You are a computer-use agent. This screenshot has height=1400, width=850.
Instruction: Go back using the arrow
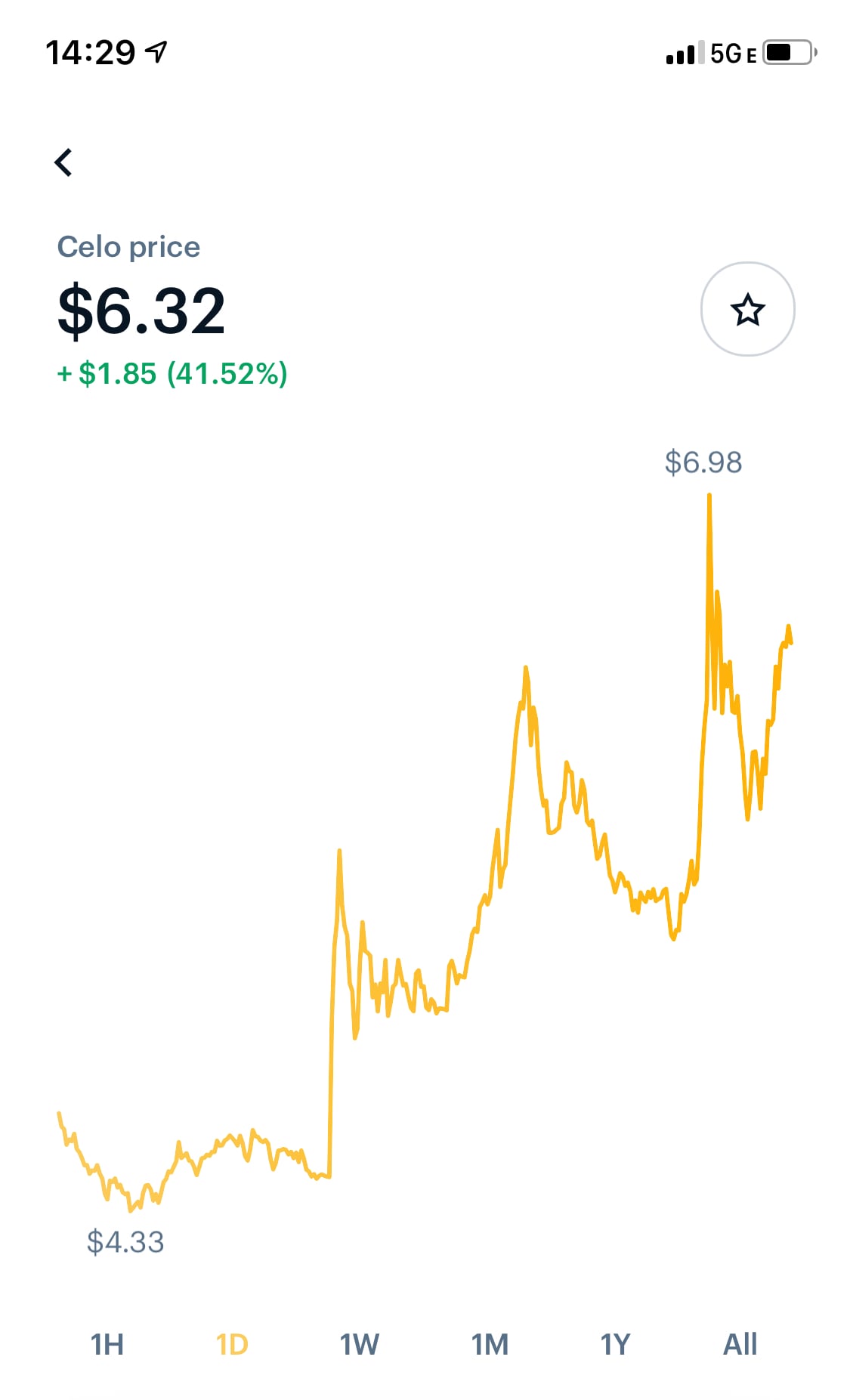pos(64,162)
